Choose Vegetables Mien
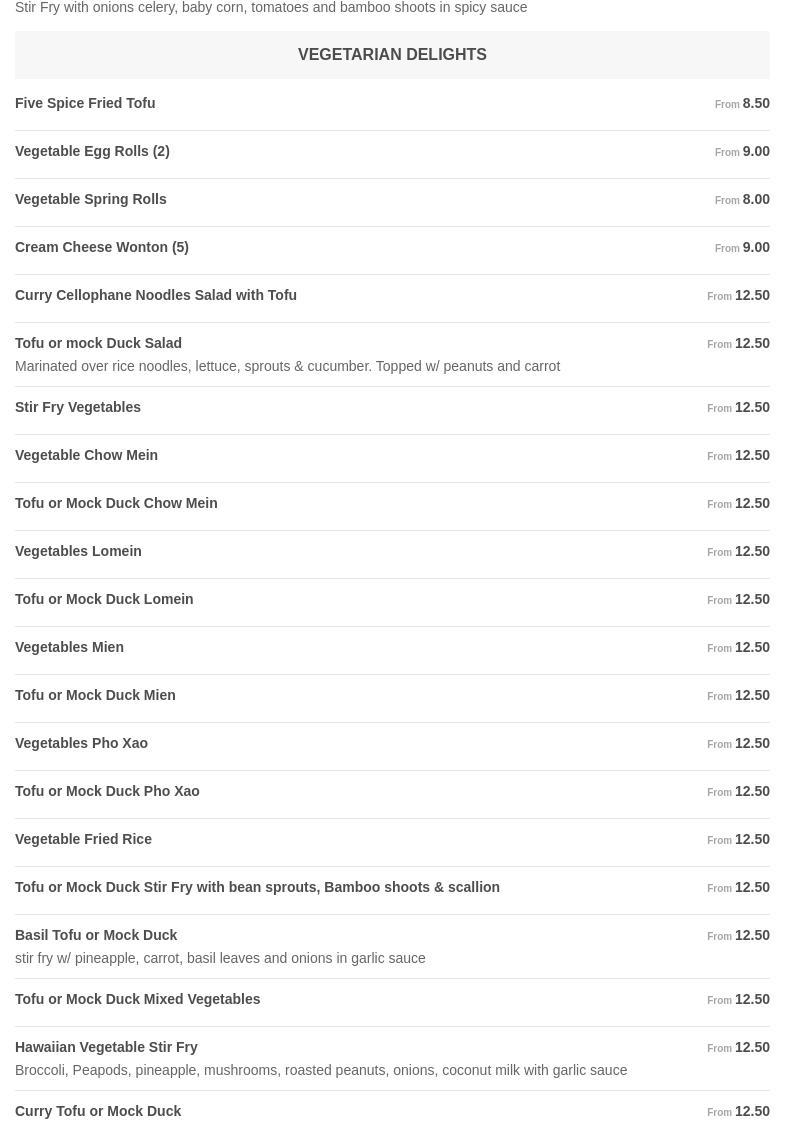 [x=69, y=647]
